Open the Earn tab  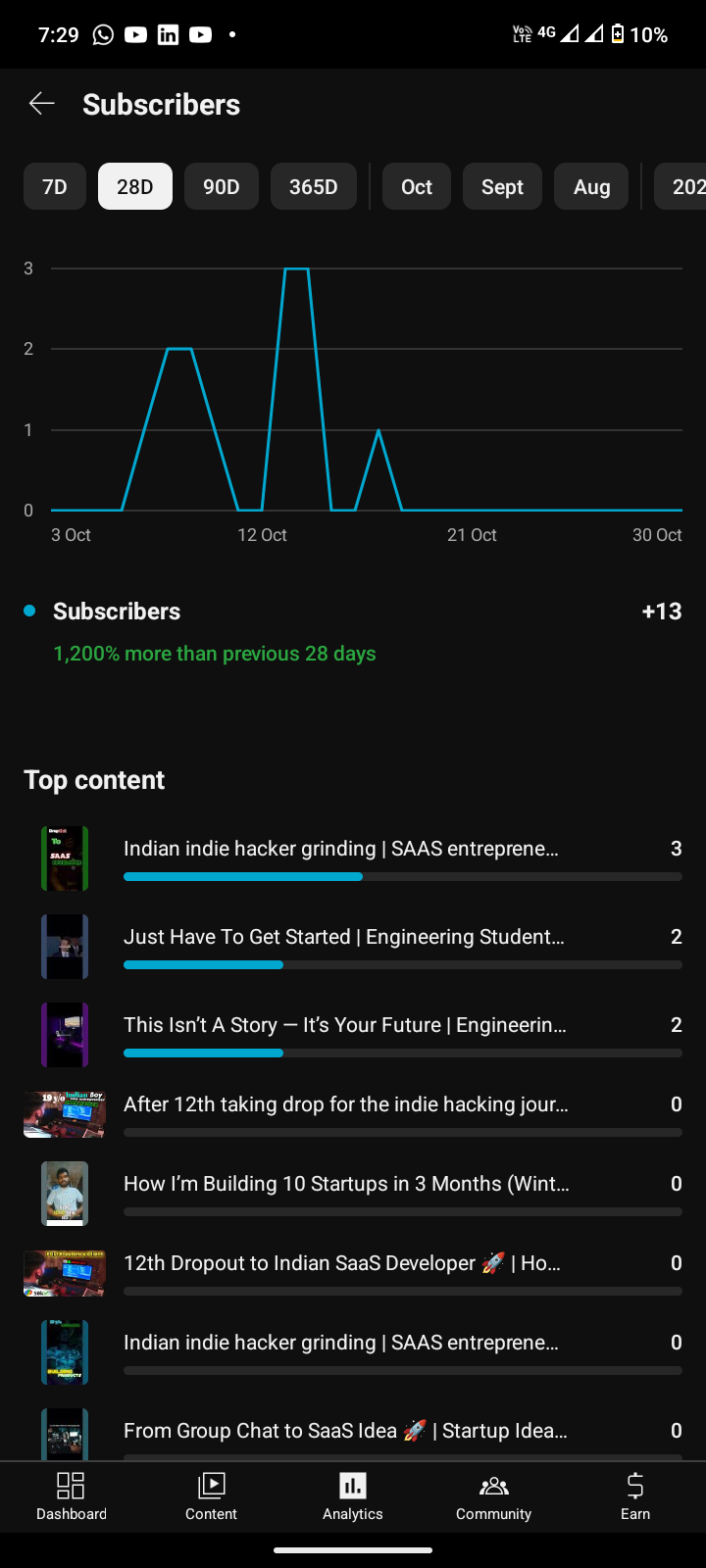[635, 1496]
